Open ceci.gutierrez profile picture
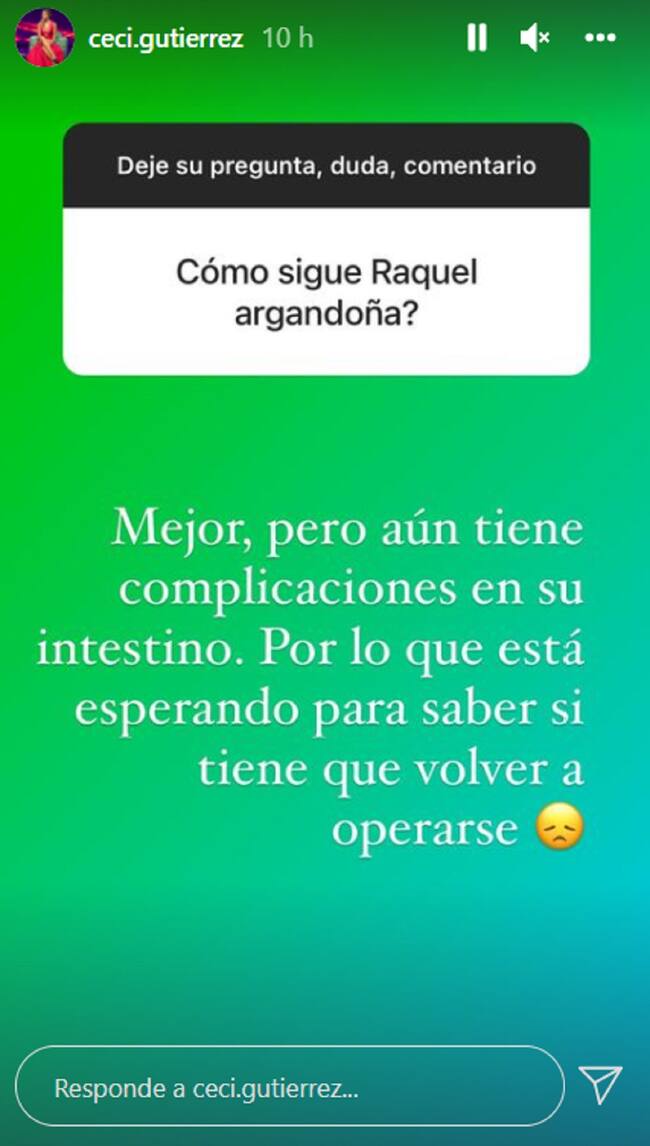 45,38
